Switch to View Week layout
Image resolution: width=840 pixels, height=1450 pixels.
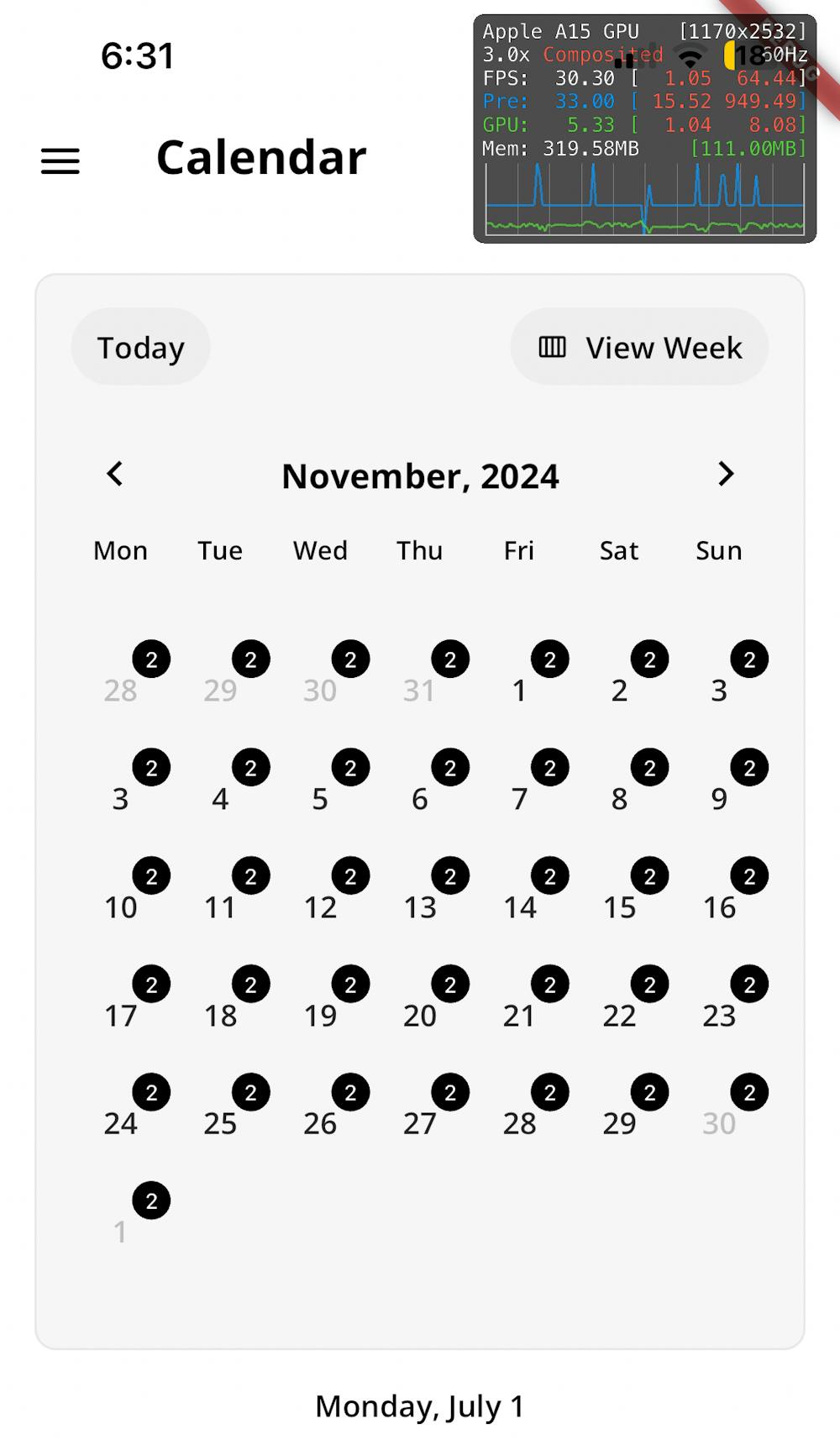click(639, 347)
